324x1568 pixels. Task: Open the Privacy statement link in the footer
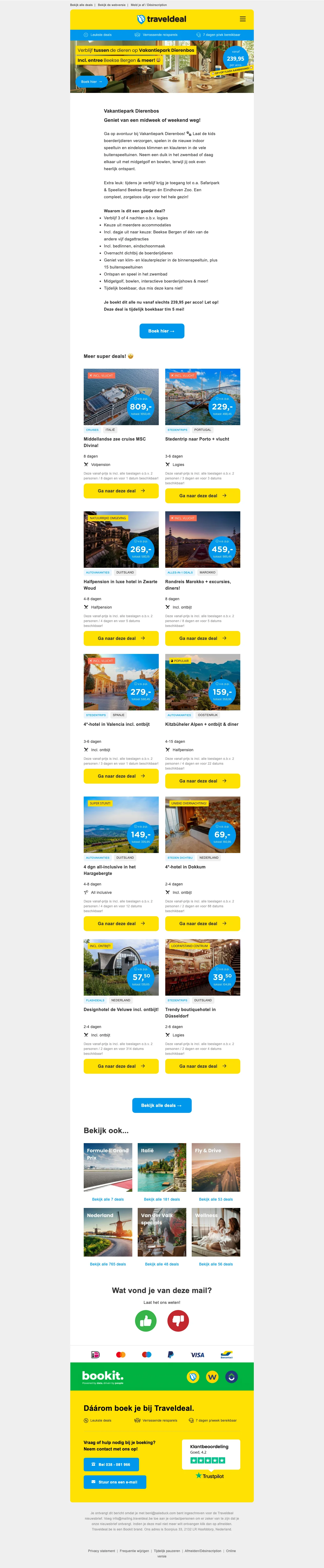[x=102, y=1551]
